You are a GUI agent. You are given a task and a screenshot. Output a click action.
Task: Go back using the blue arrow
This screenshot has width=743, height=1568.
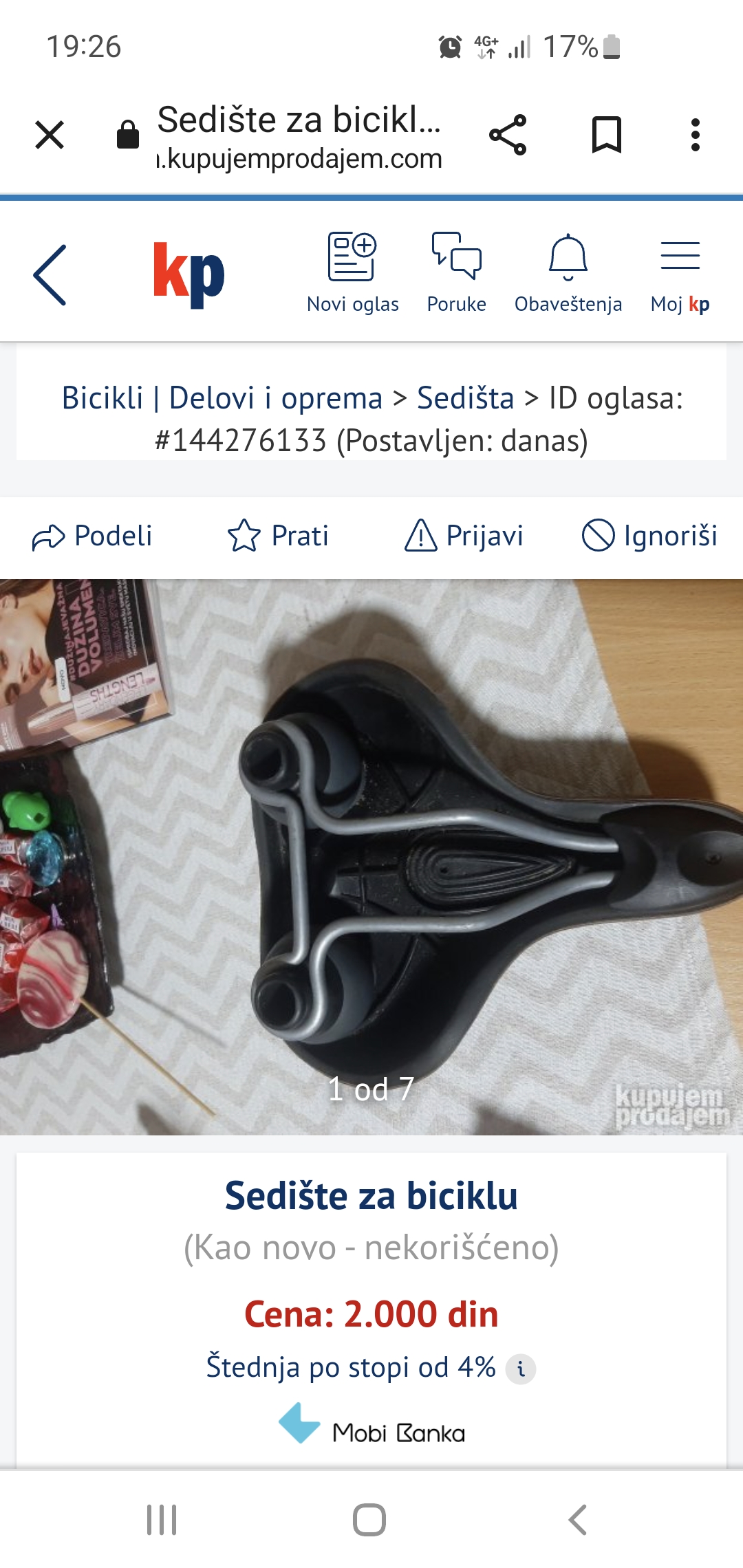(x=50, y=275)
